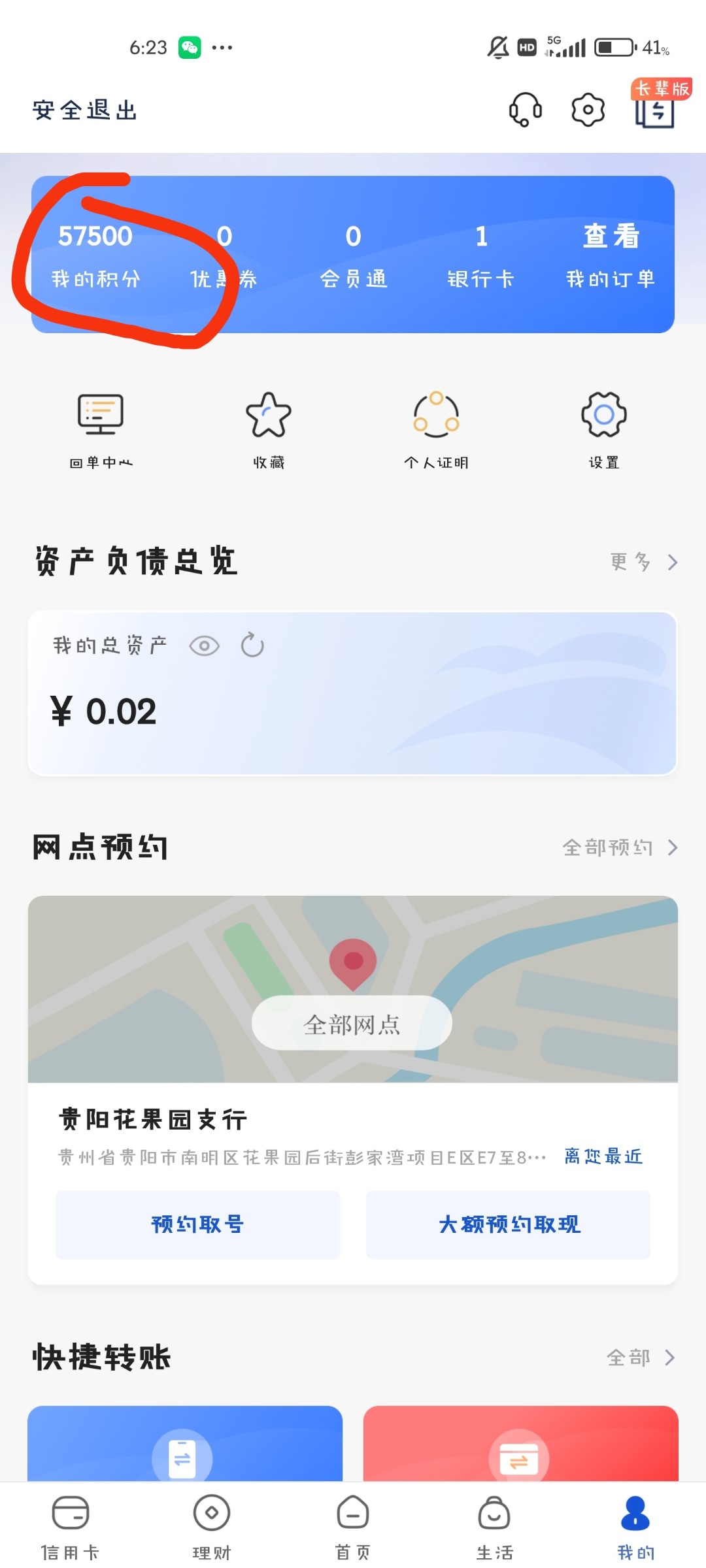Open 个人证明

tap(436, 431)
